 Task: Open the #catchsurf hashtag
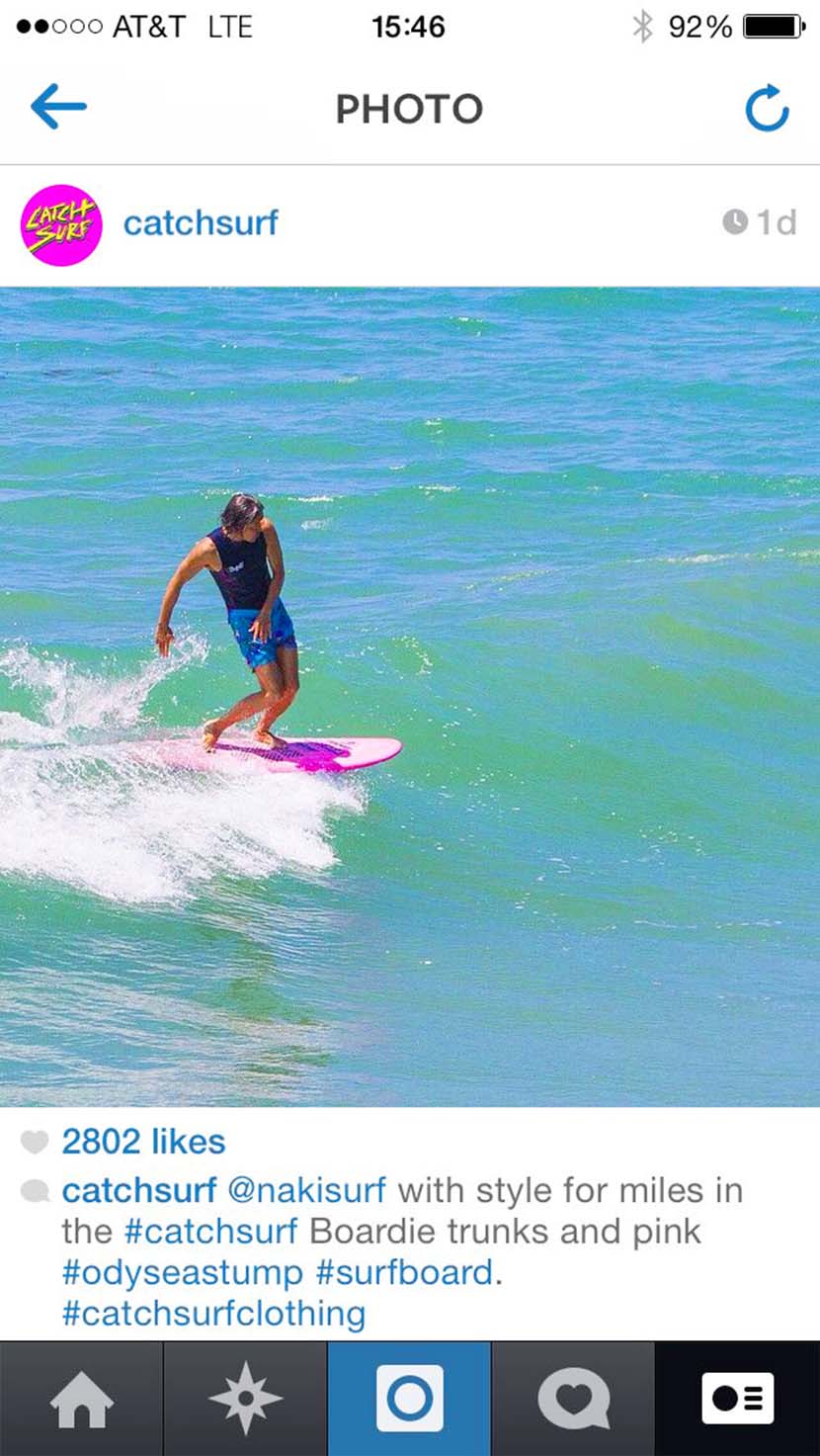210,1232
